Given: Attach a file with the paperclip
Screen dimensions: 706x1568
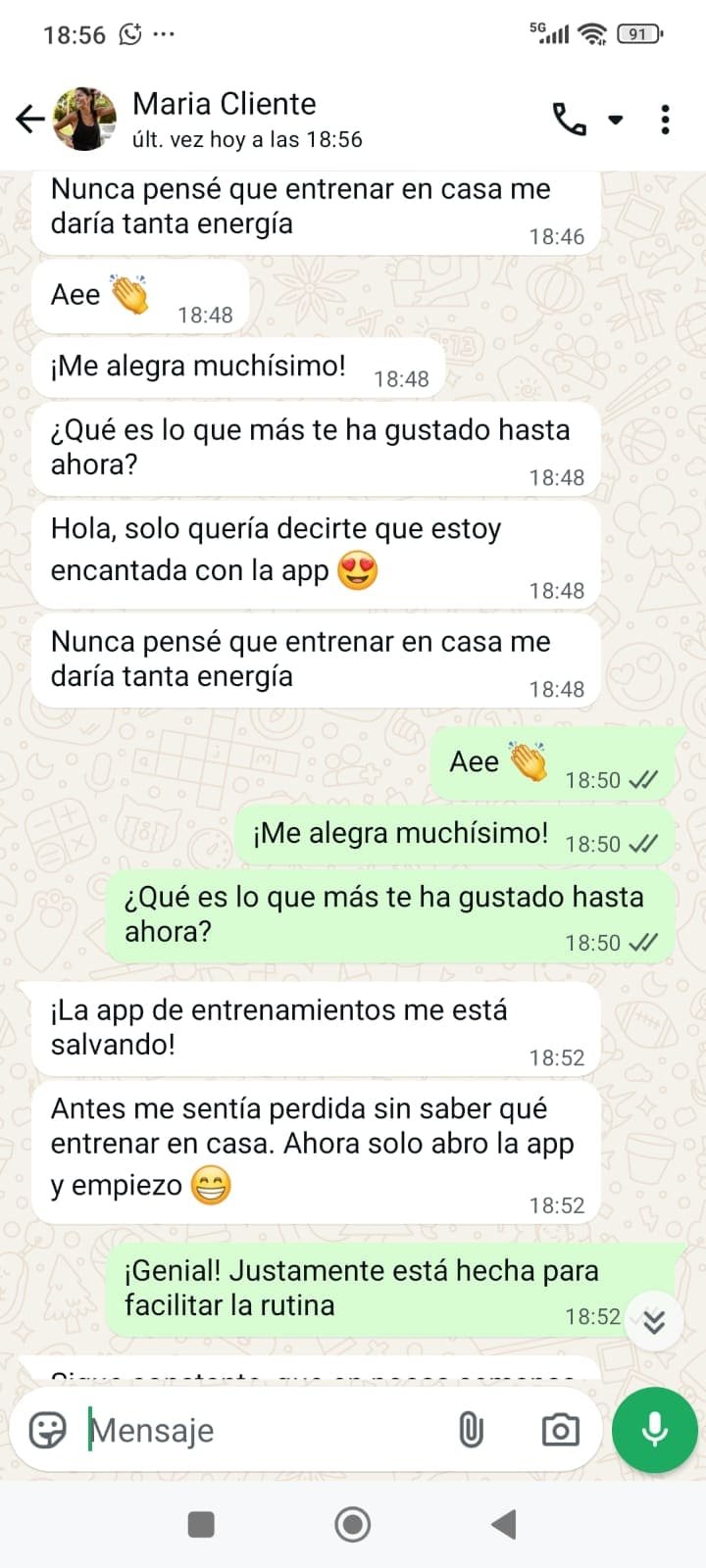Looking at the screenshot, I should pyautogui.click(x=471, y=1431).
